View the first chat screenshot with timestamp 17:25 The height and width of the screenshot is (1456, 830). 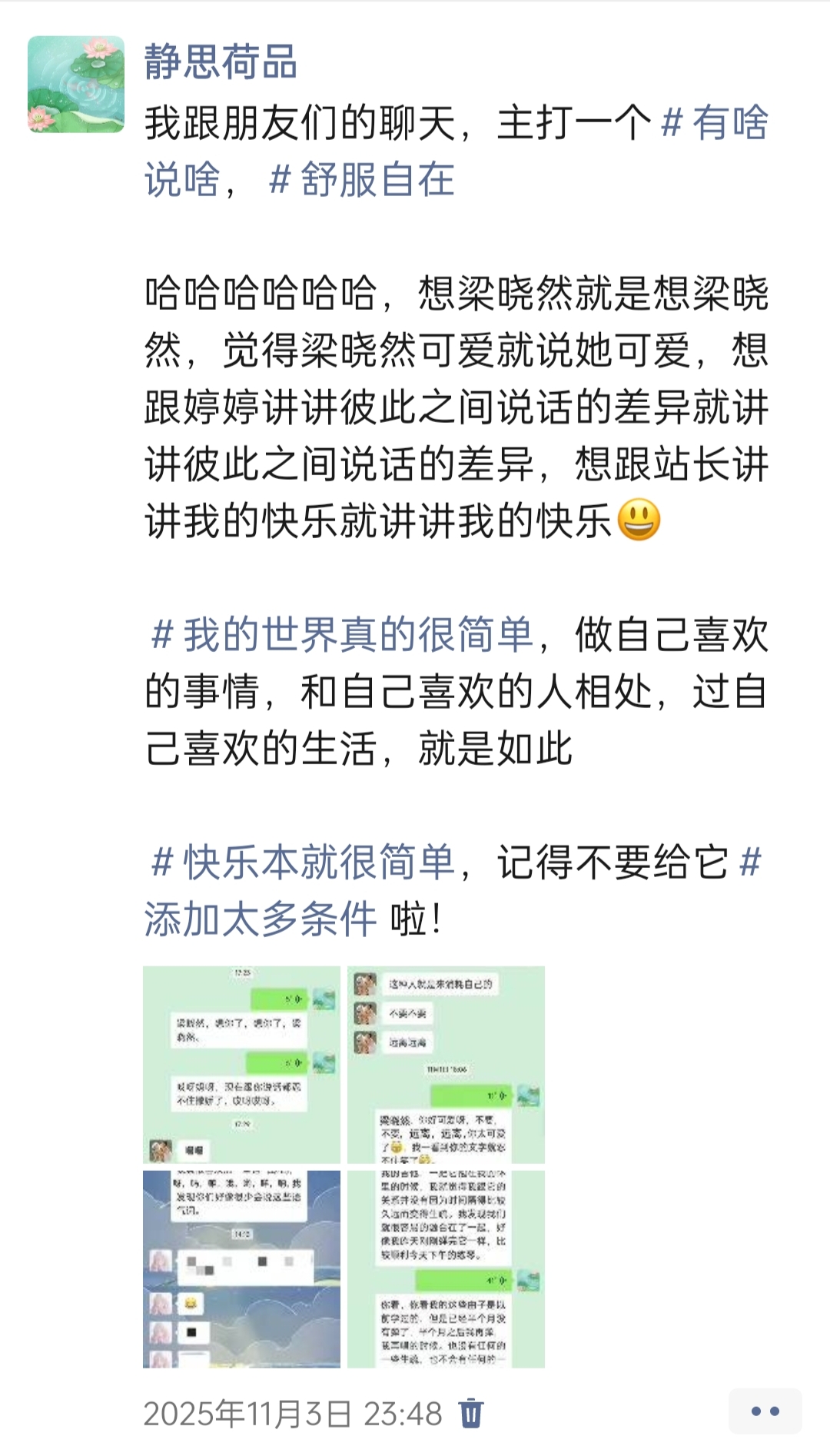pyautogui.click(x=241, y=1065)
